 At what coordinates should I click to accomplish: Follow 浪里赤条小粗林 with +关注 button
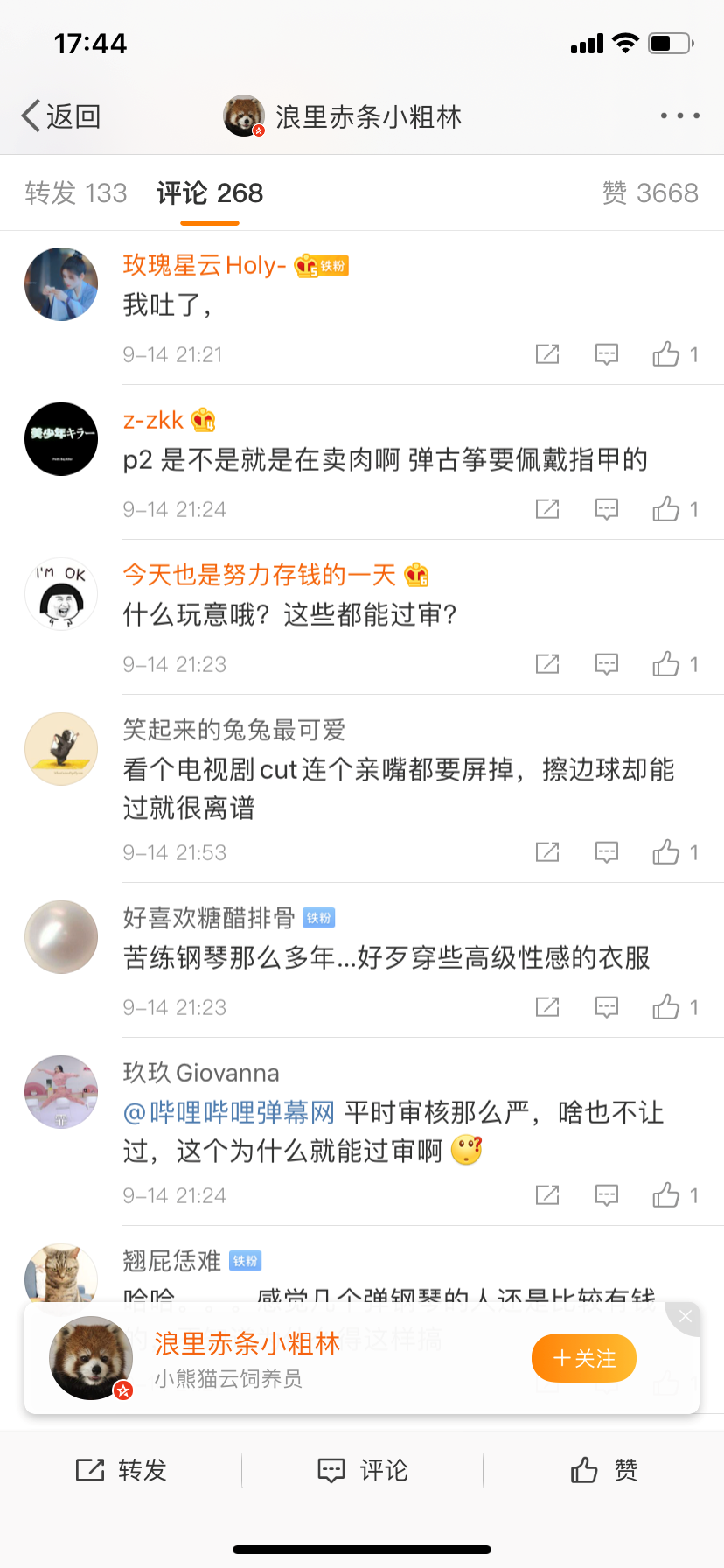coord(583,1358)
